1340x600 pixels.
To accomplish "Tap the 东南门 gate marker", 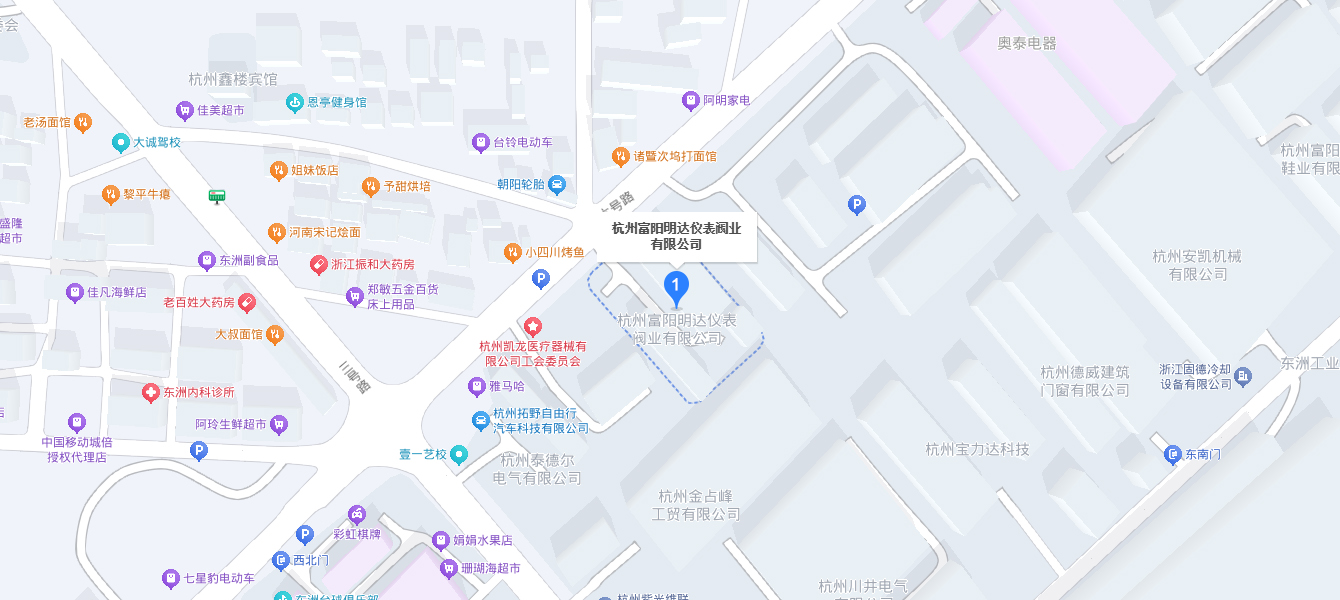I will pyautogui.click(x=1173, y=456).
